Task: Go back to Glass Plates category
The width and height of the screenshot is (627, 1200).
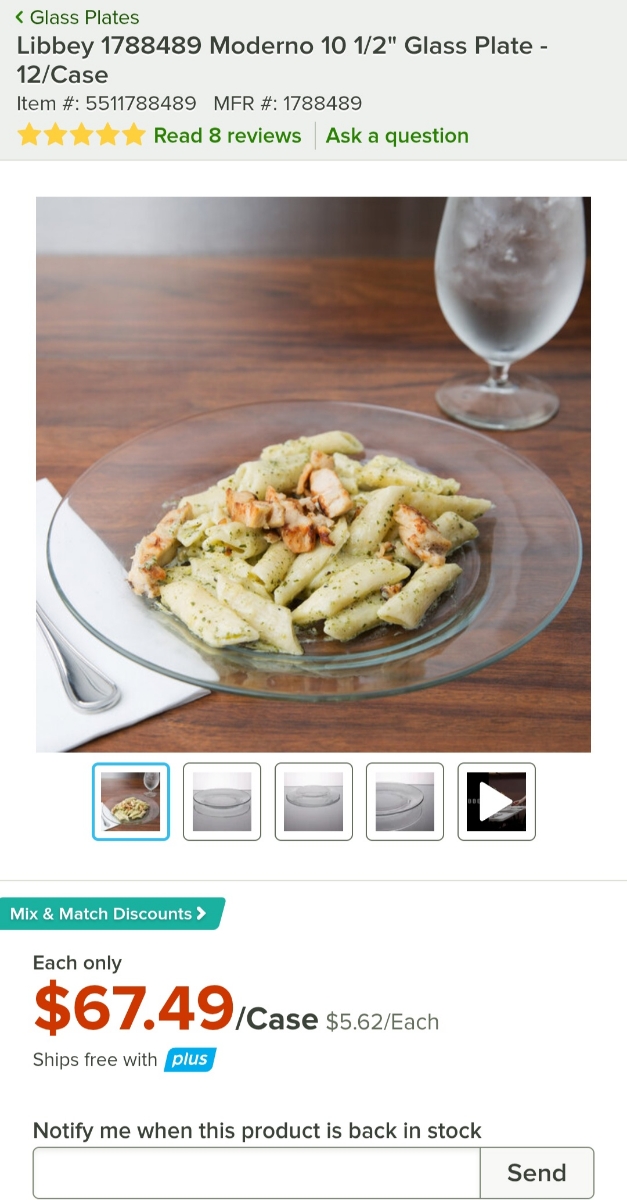Action: 77,17
